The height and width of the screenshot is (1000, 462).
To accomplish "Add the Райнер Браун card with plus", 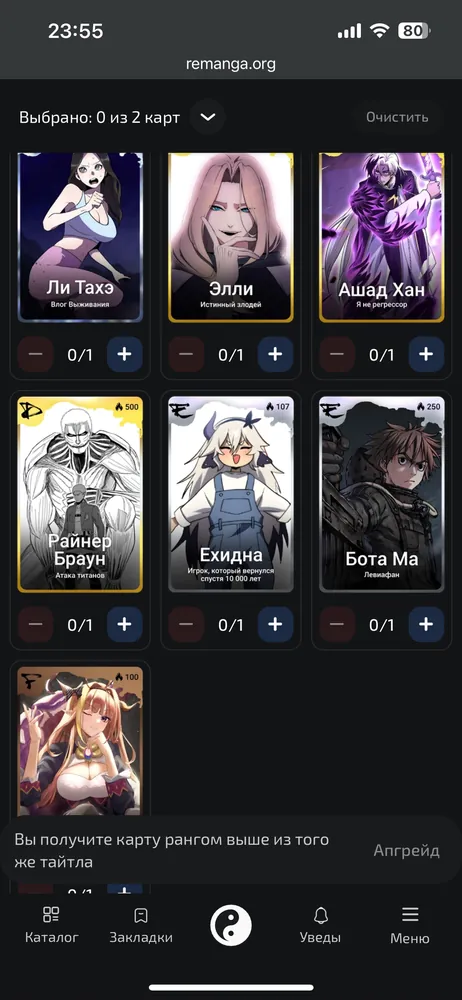I will pyautogui.click(x=124, y=624).
